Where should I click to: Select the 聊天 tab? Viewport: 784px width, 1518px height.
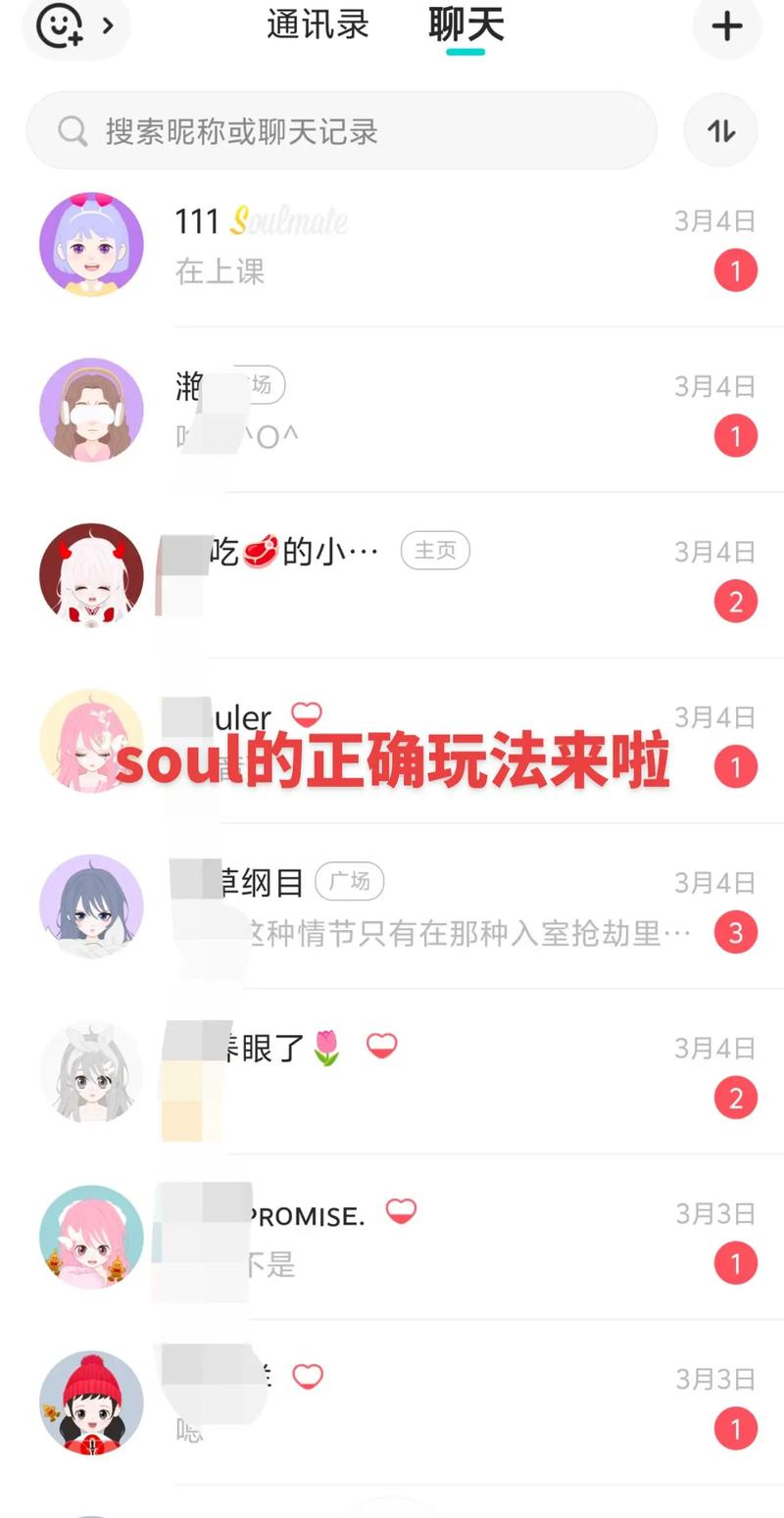tap(465, 24)
